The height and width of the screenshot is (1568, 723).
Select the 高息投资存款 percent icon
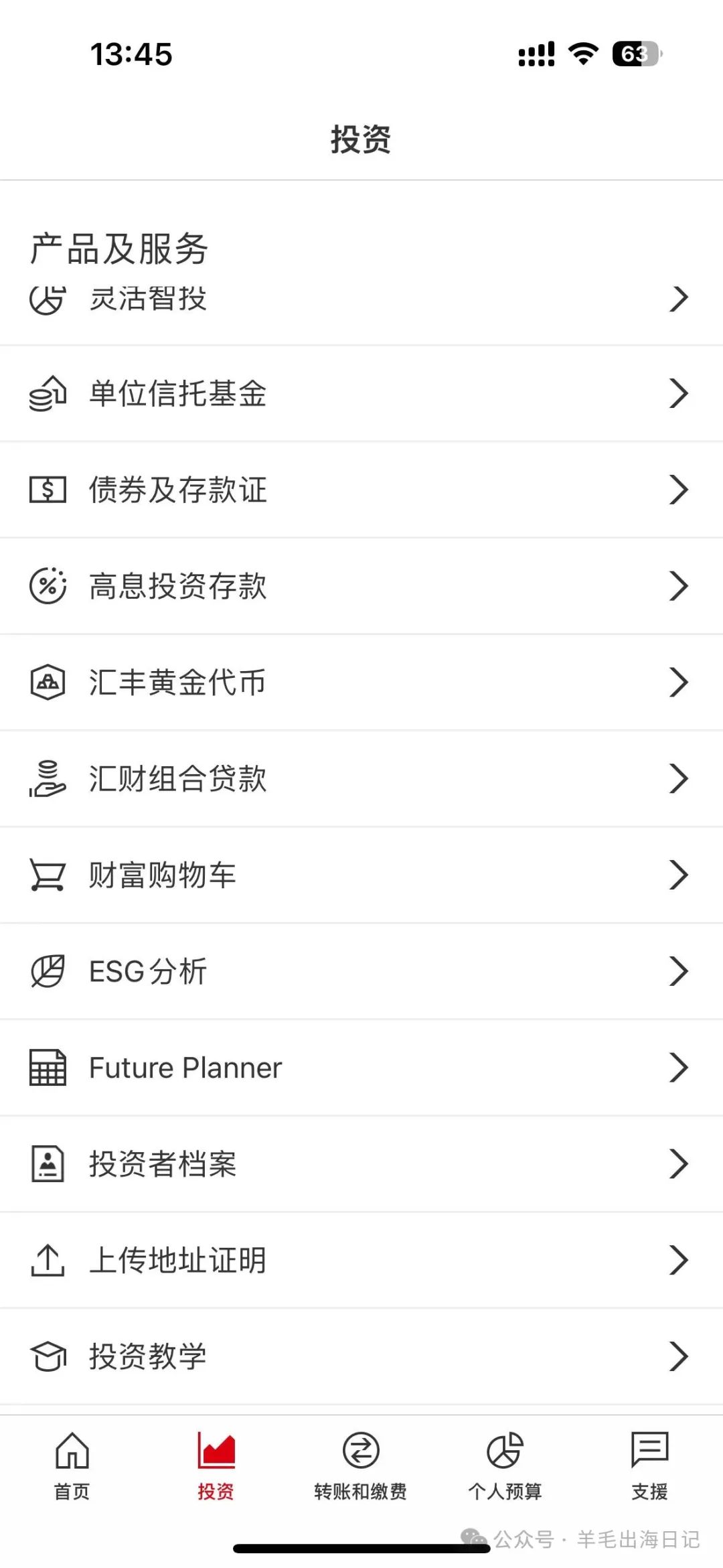(47, 585)
